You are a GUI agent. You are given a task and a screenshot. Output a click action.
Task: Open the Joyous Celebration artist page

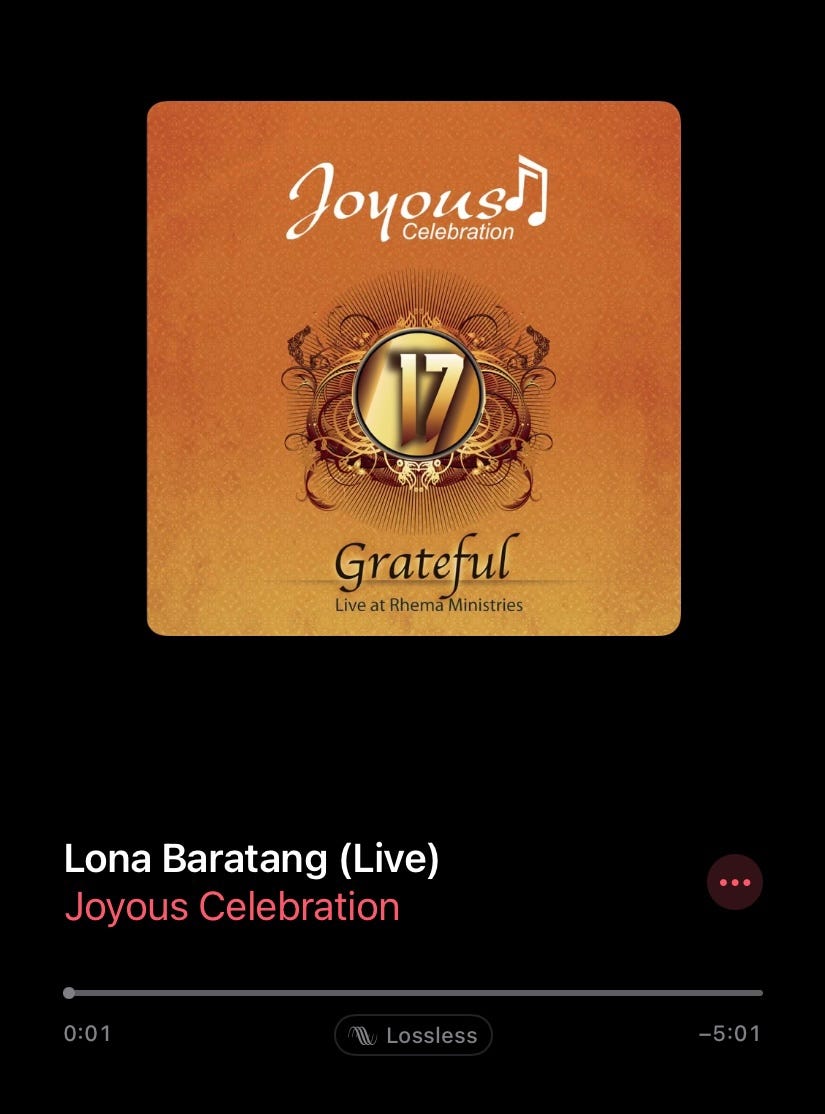click(x=232, y=907)
